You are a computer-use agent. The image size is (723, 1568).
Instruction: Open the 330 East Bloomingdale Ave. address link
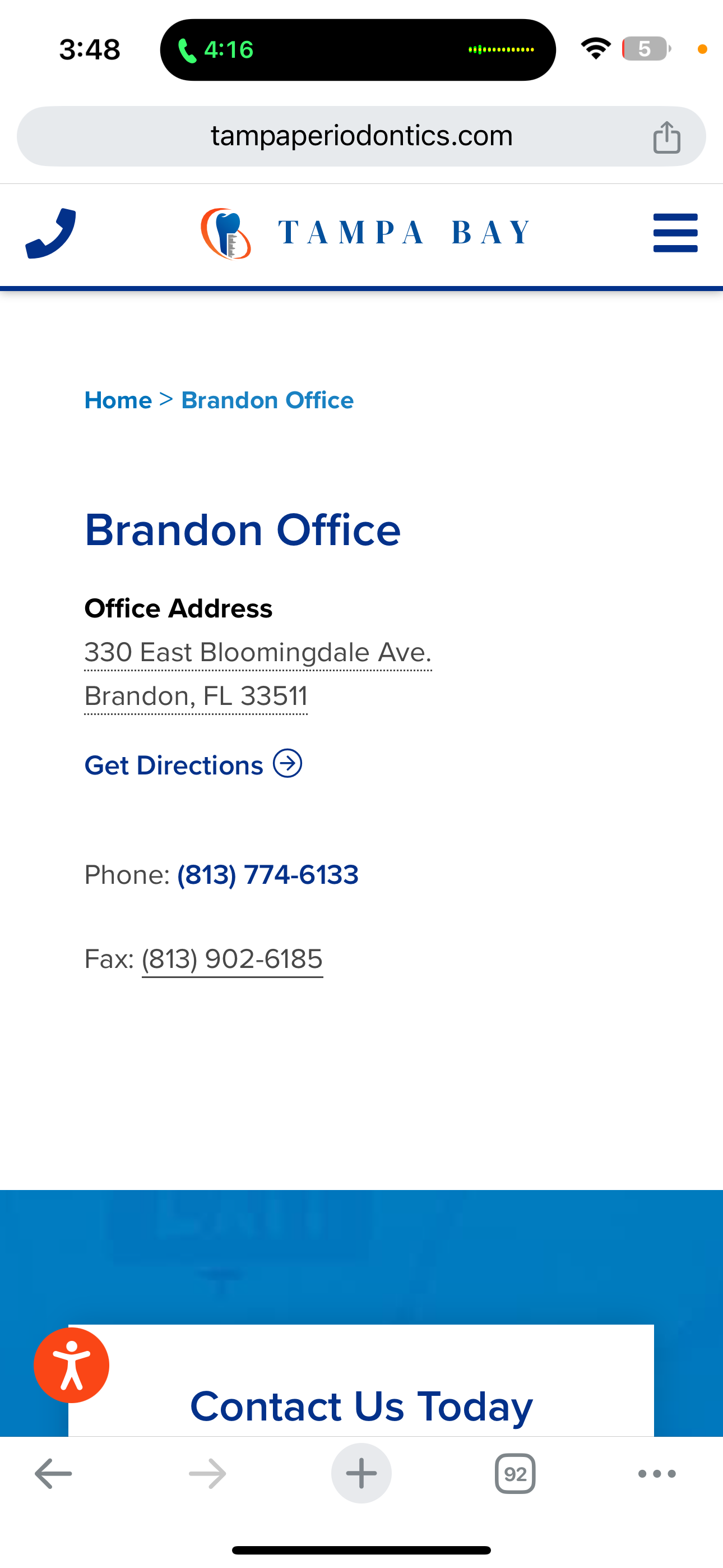click(258, 653)
